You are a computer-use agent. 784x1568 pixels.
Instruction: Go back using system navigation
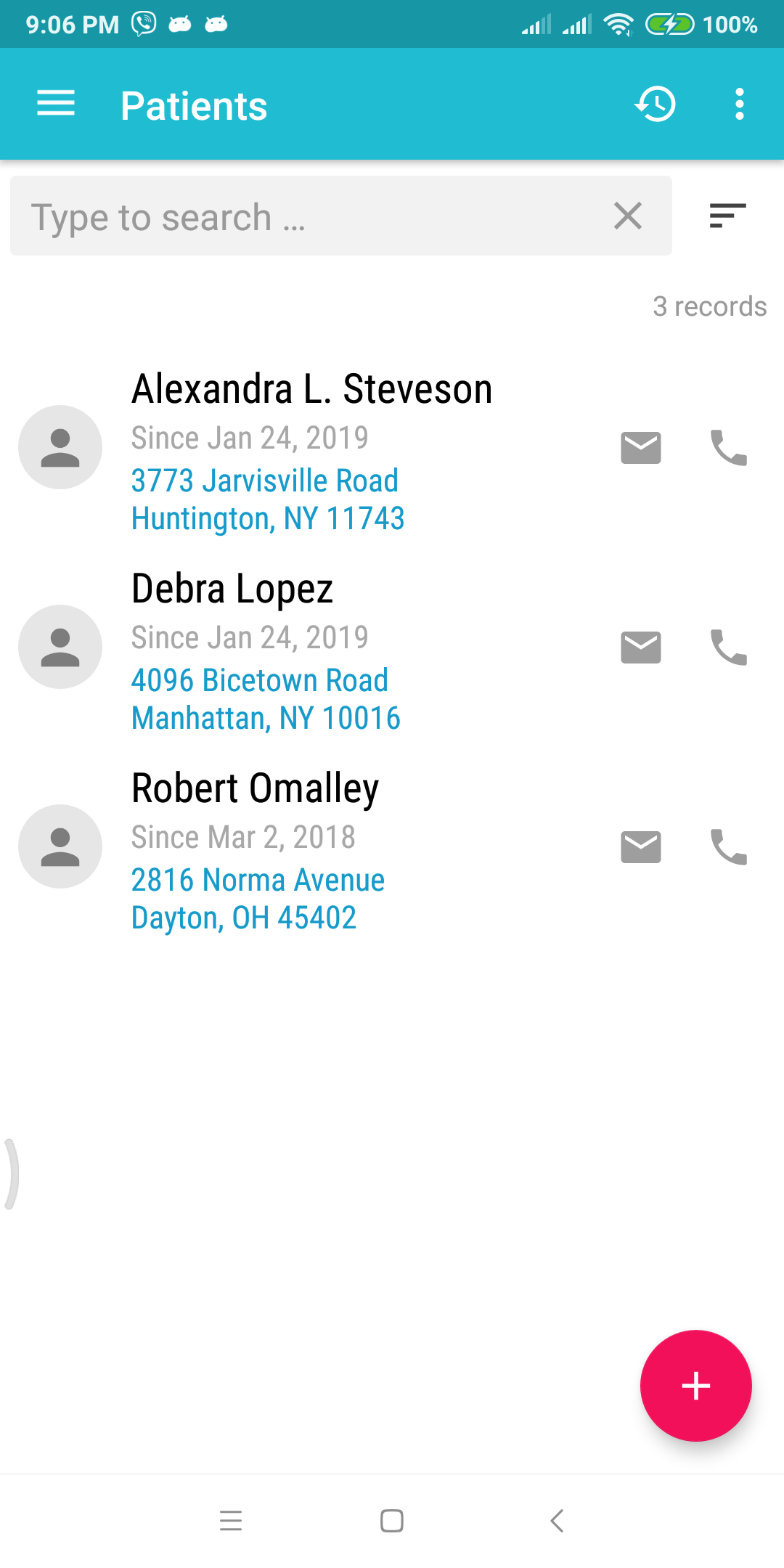tap(557, 1520)
